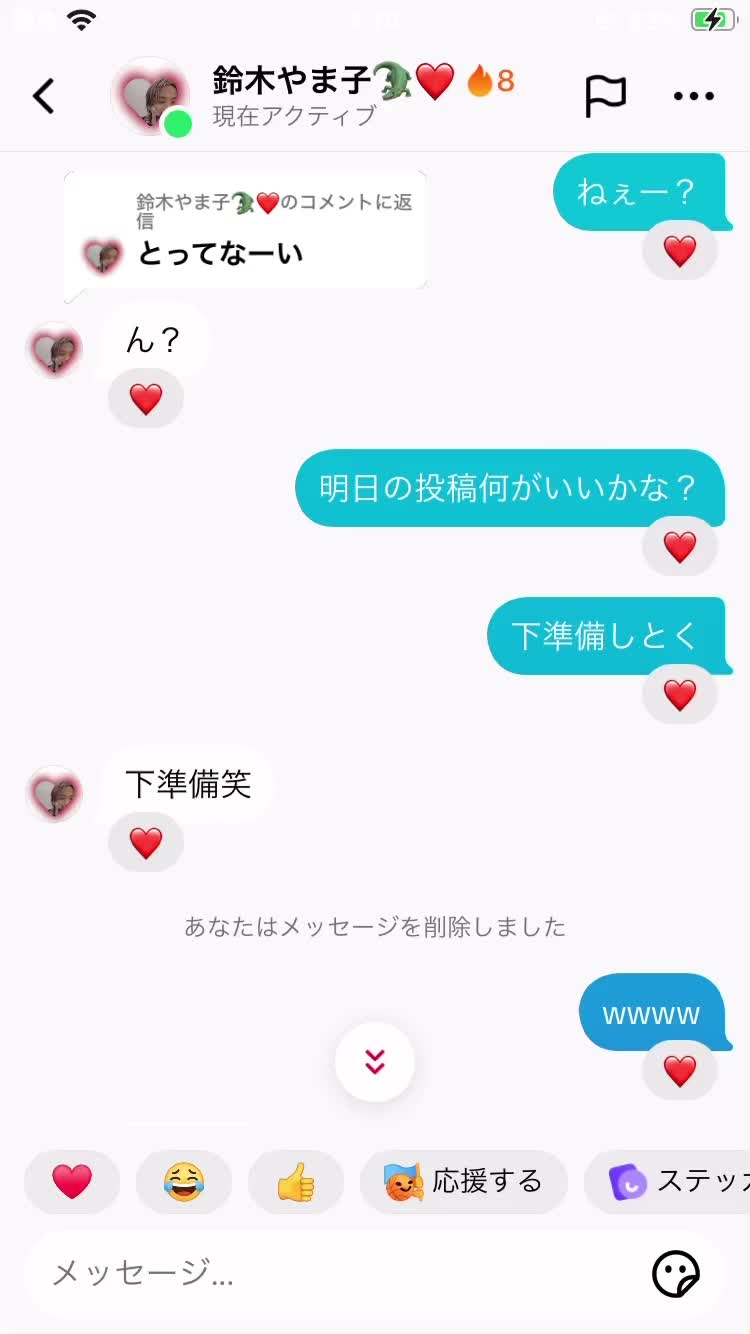Tap heart reaction under ん？ message
Screen dimensions: 750x1334
(x=146, y=399)
